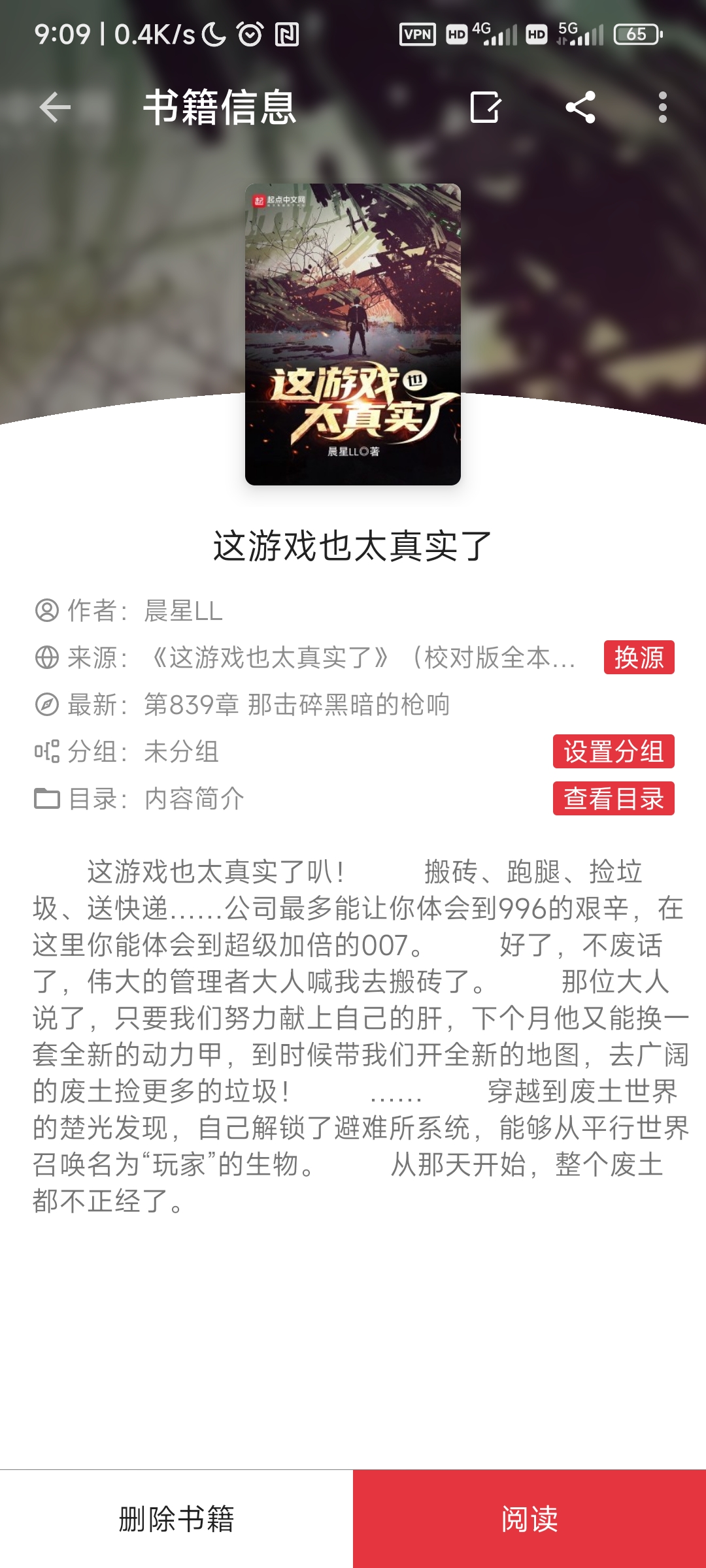Open the book edit icon in the top bar
The image size is (706, 1568).
click(x=484, y=108)
